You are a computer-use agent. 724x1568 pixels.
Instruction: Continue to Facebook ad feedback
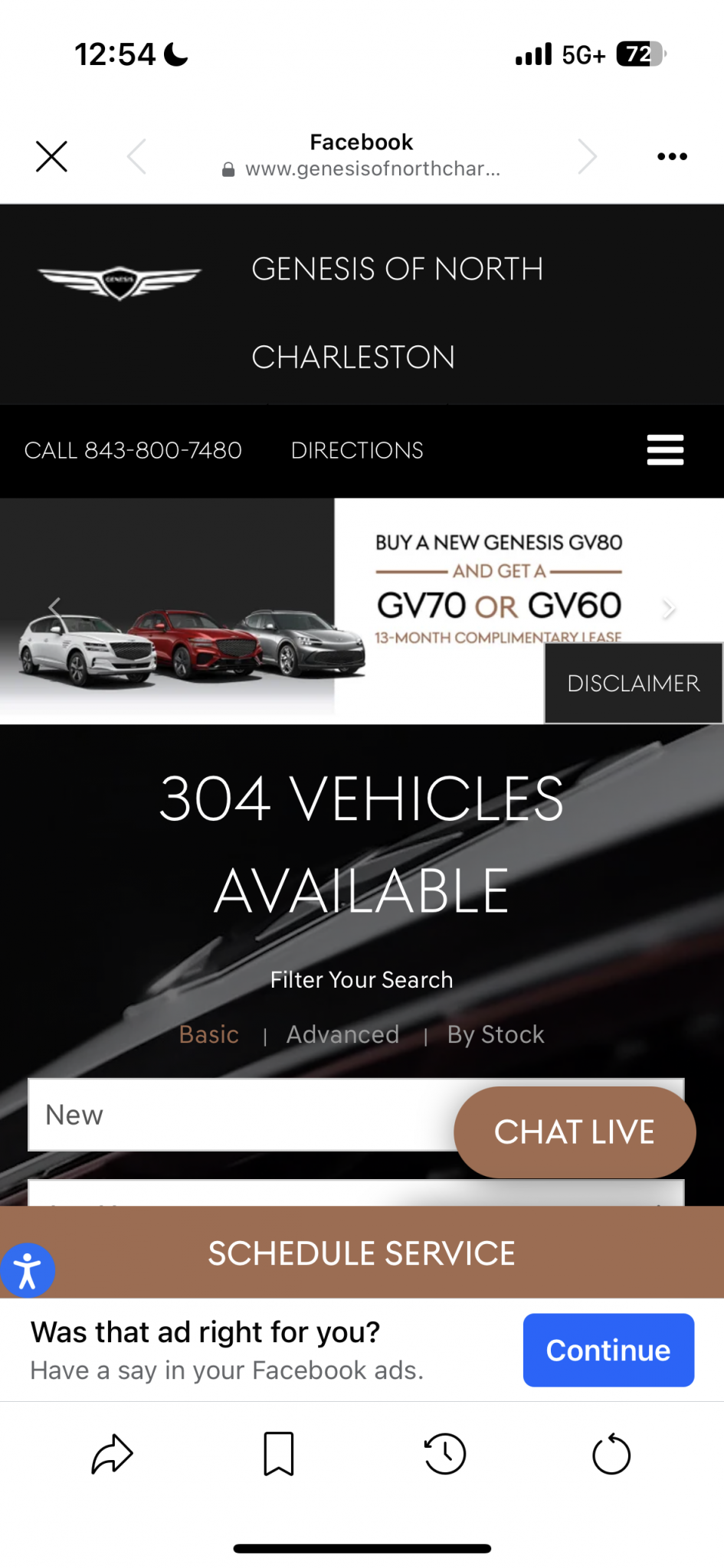point(608,1350)
